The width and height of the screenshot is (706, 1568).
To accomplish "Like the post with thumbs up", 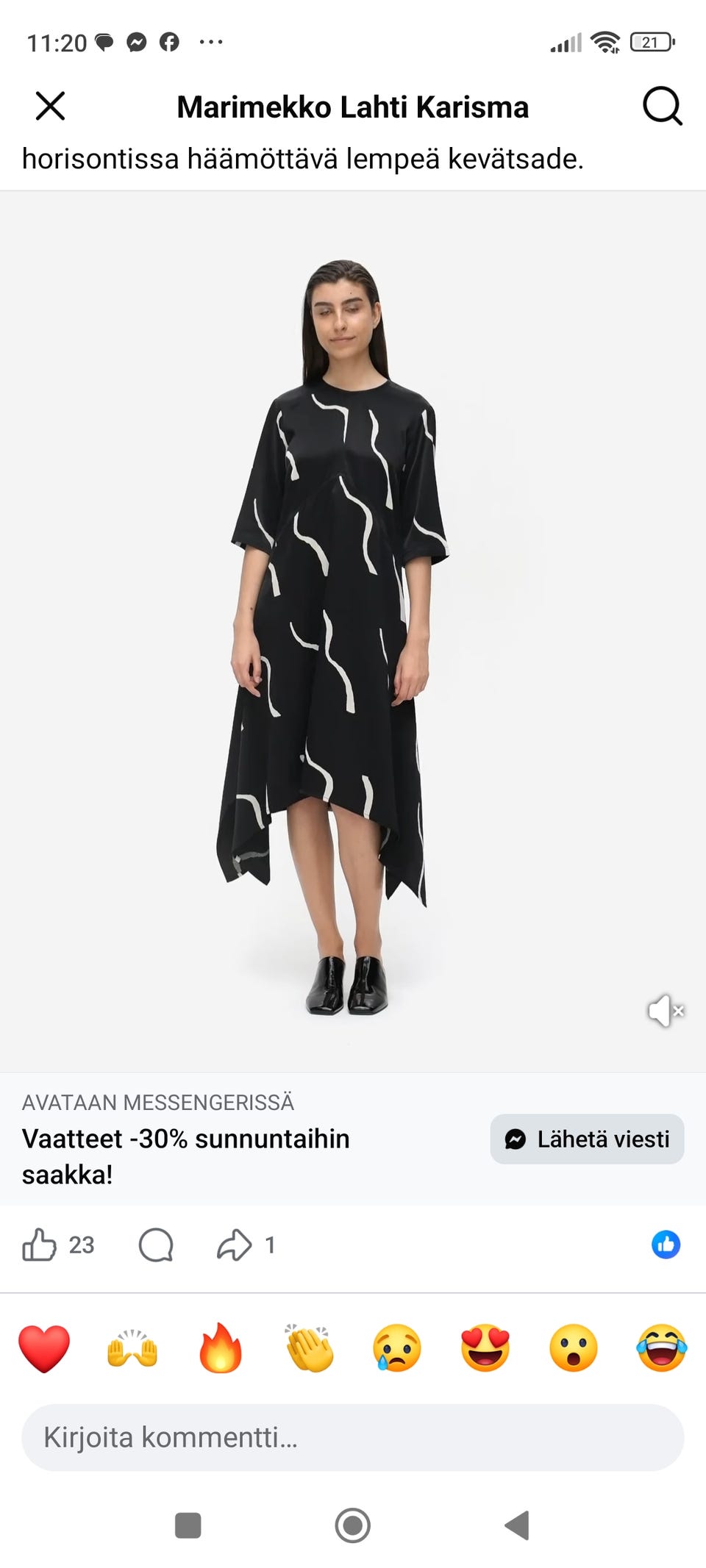I will (x=39, y=1245).
